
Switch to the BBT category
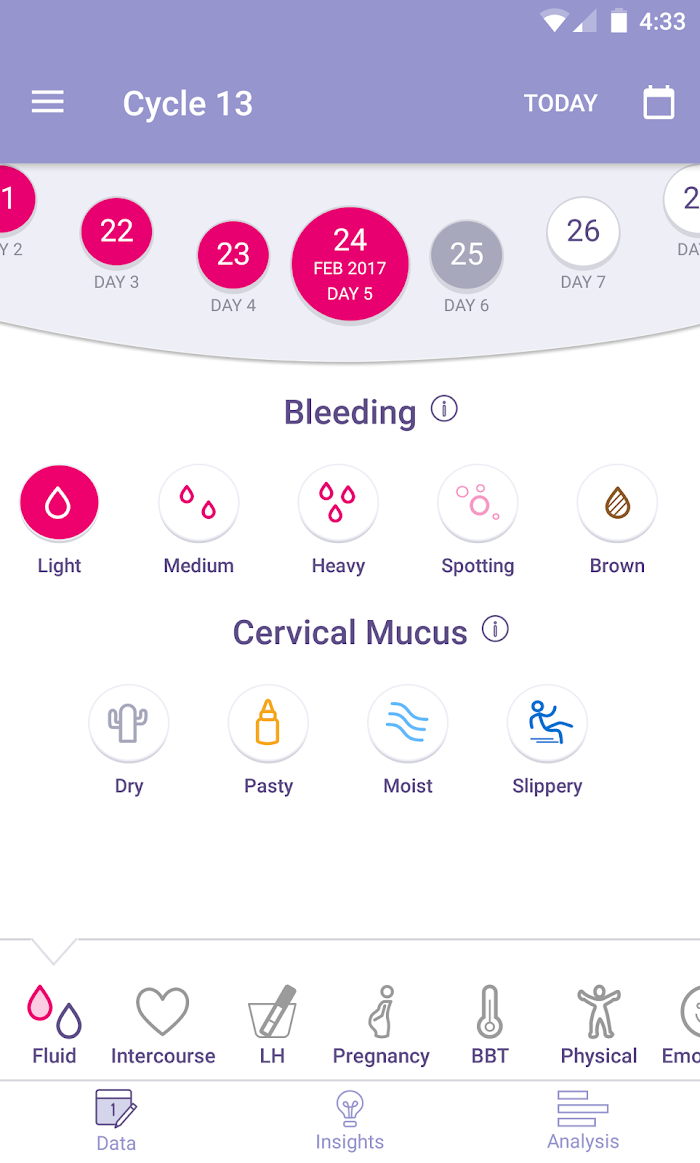(x=490, y=1026)
